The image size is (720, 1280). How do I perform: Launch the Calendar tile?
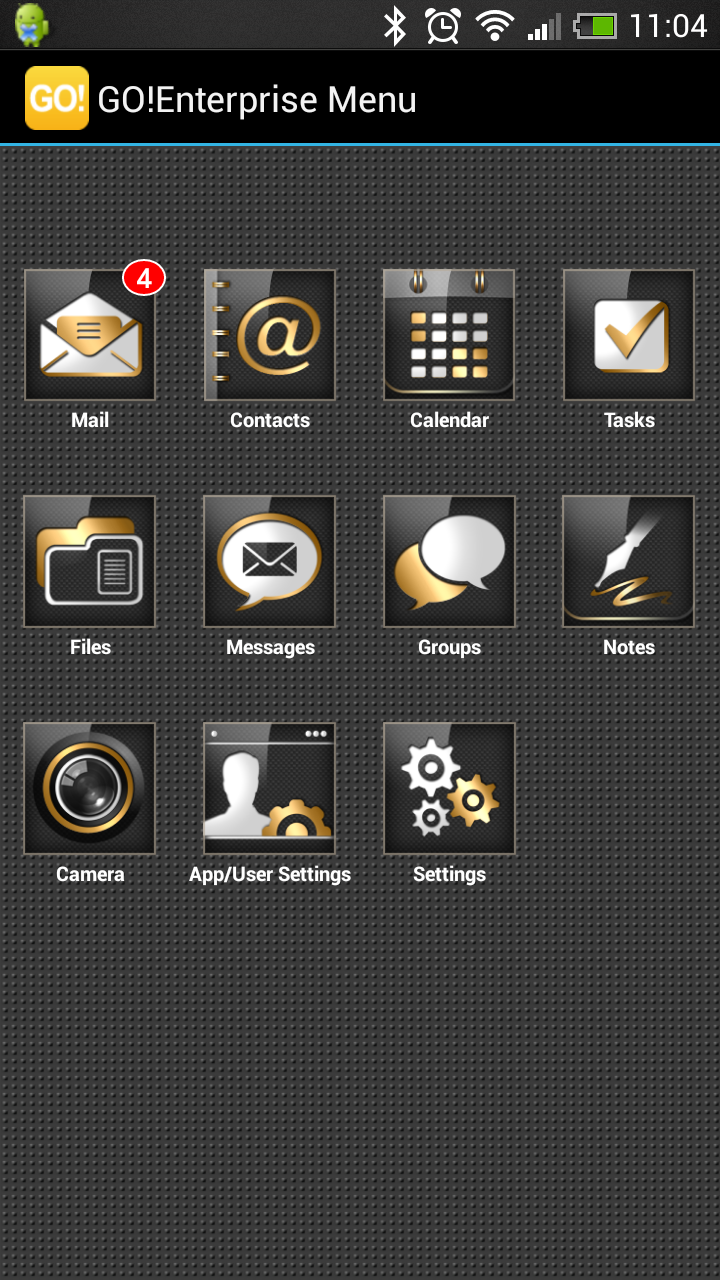click(449, 335)
